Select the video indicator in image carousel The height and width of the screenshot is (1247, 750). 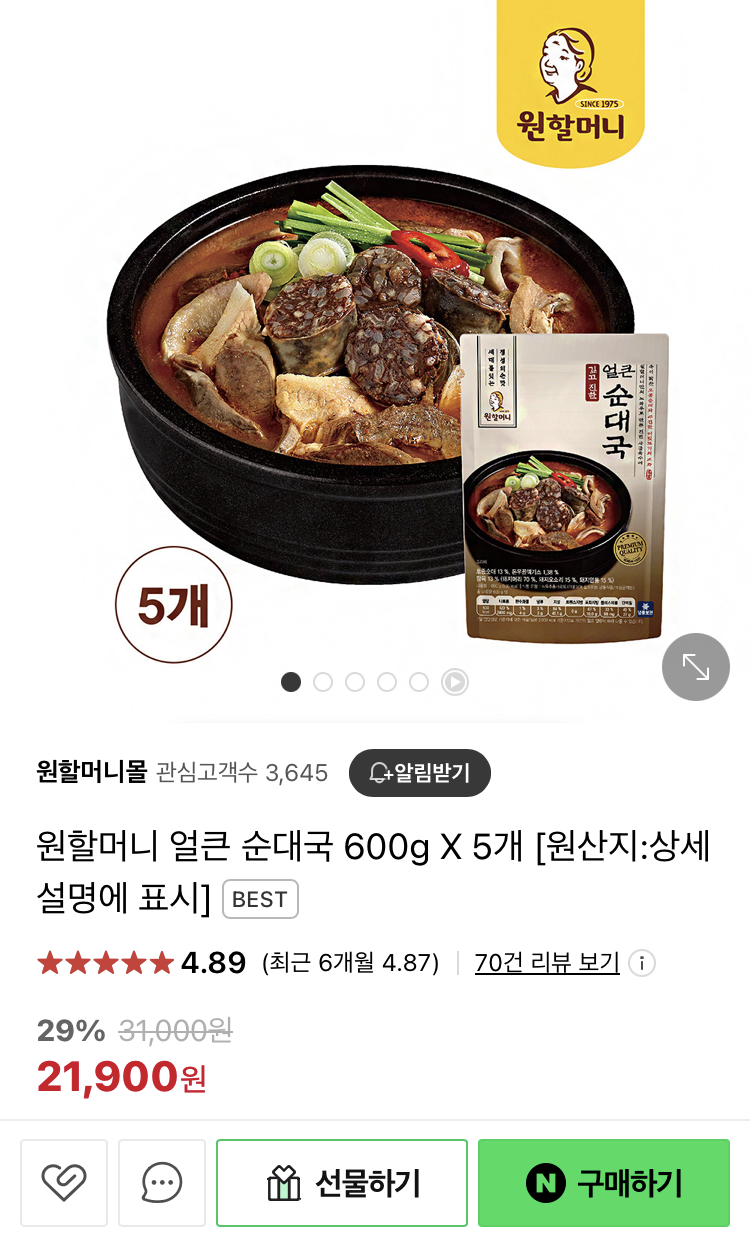coord(455,682)
